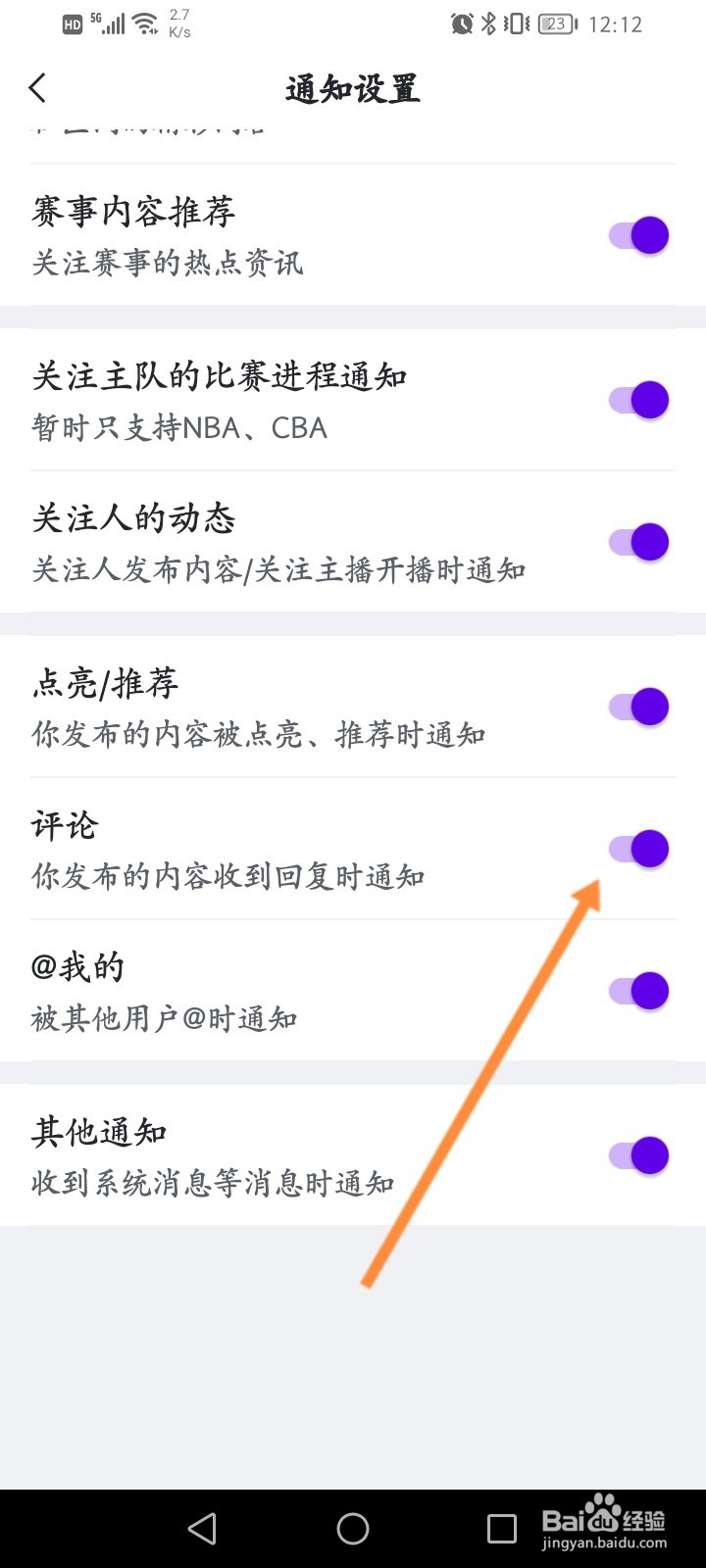This screenshot has height=1568, width=706.
Task: Disable the 评论 notification switch
Action: (638, 849)
